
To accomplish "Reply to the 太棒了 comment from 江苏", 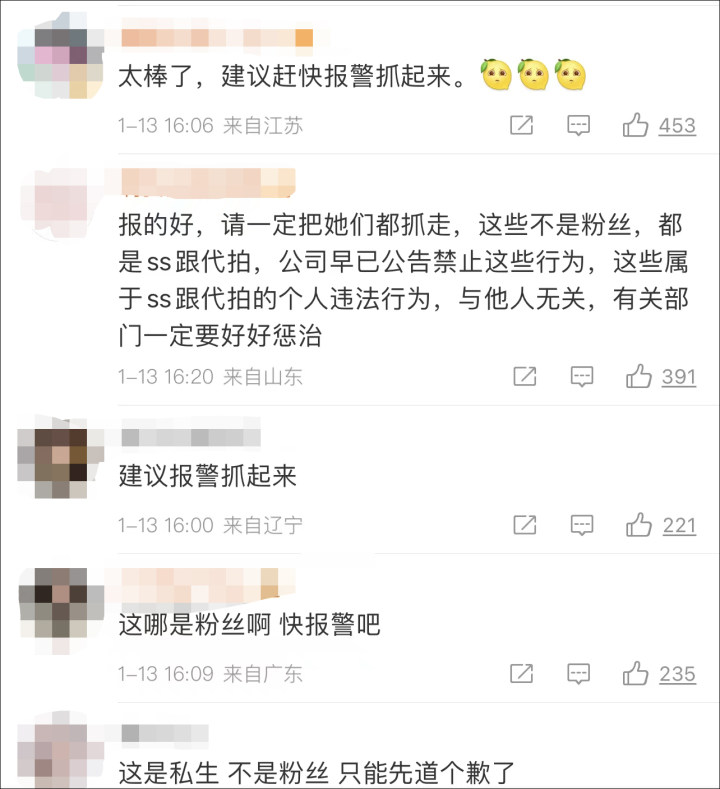I will click(578, 126).
